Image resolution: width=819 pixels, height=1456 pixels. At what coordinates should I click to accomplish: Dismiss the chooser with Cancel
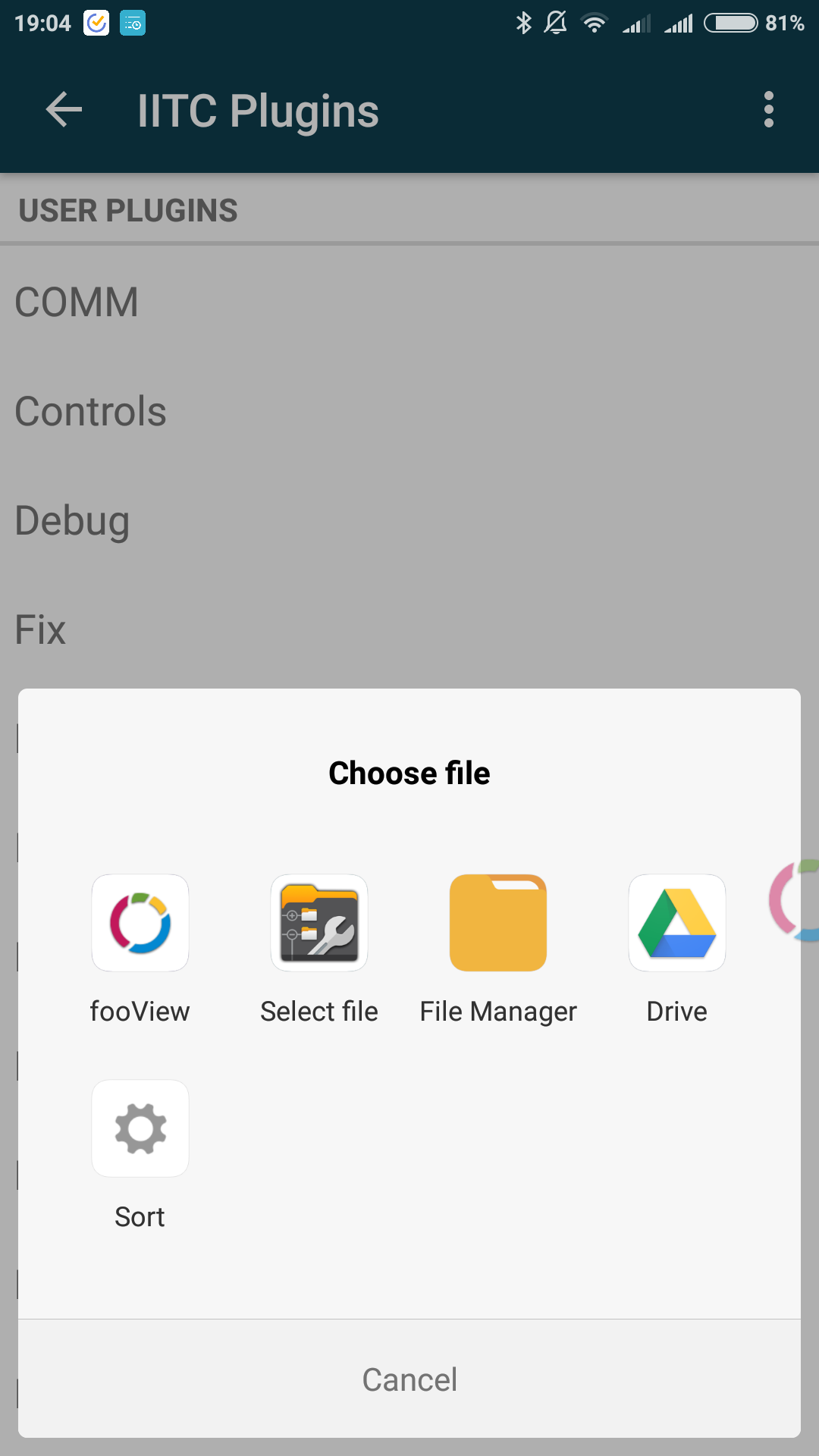click(409, 1379)
